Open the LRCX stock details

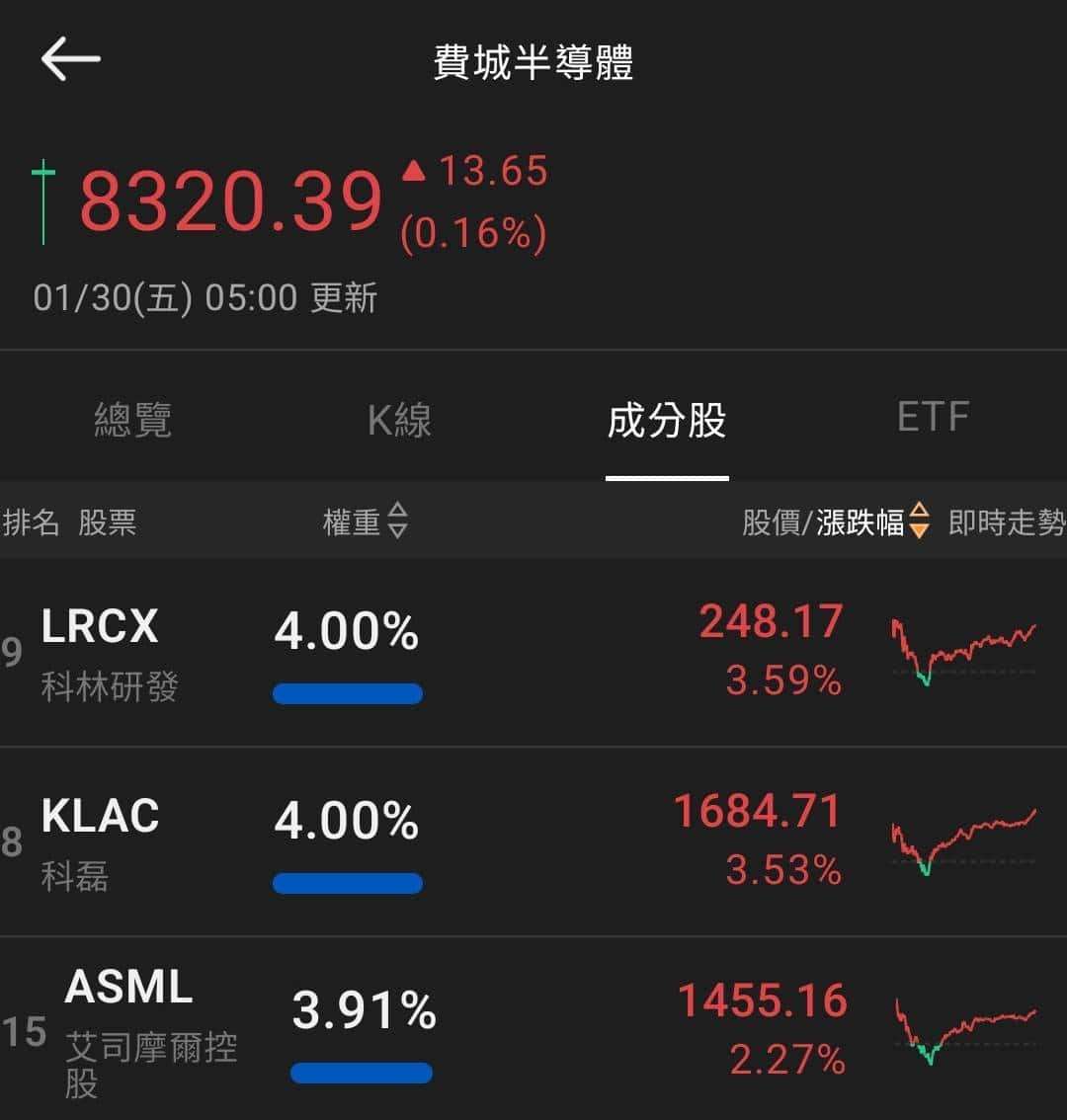coord(99,625)
